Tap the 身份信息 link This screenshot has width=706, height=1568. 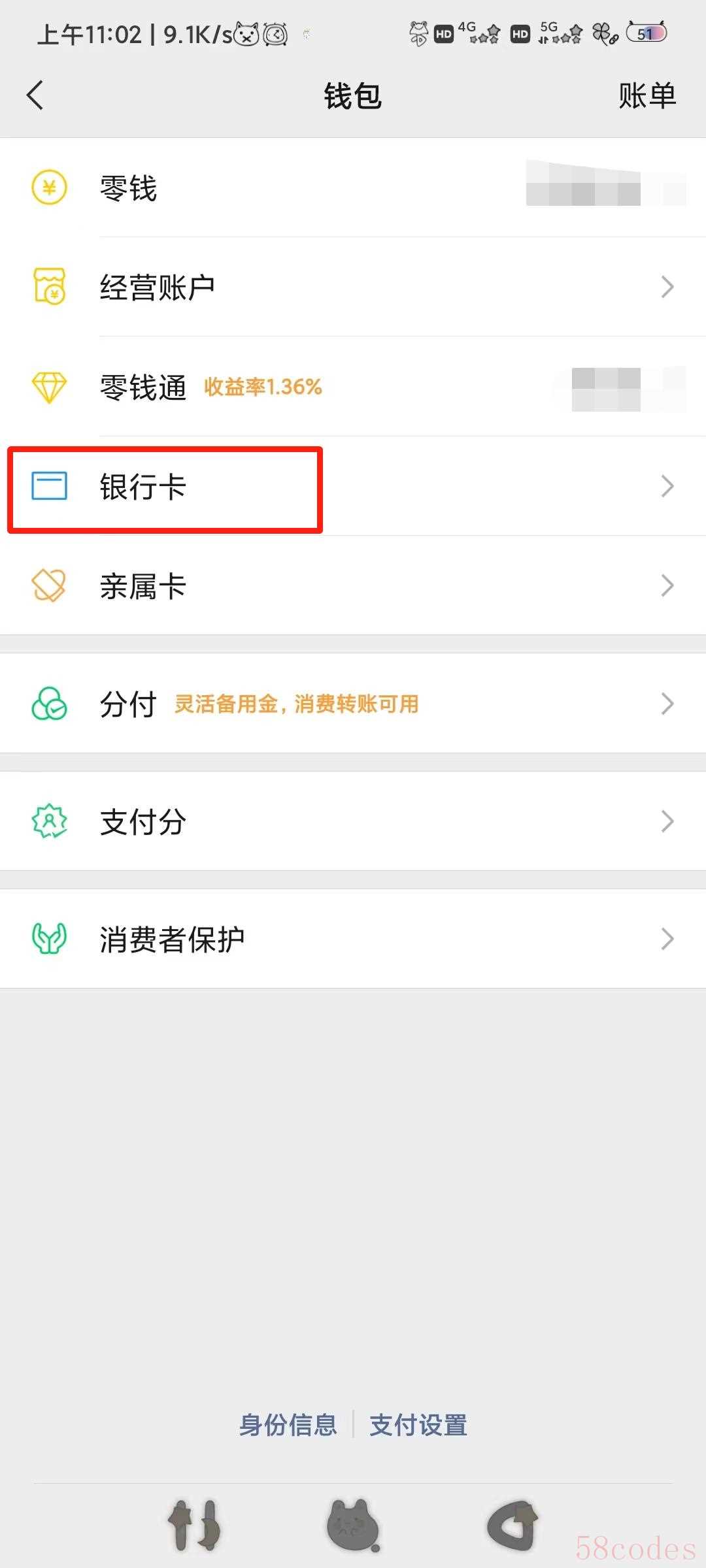pos(288,1425)
